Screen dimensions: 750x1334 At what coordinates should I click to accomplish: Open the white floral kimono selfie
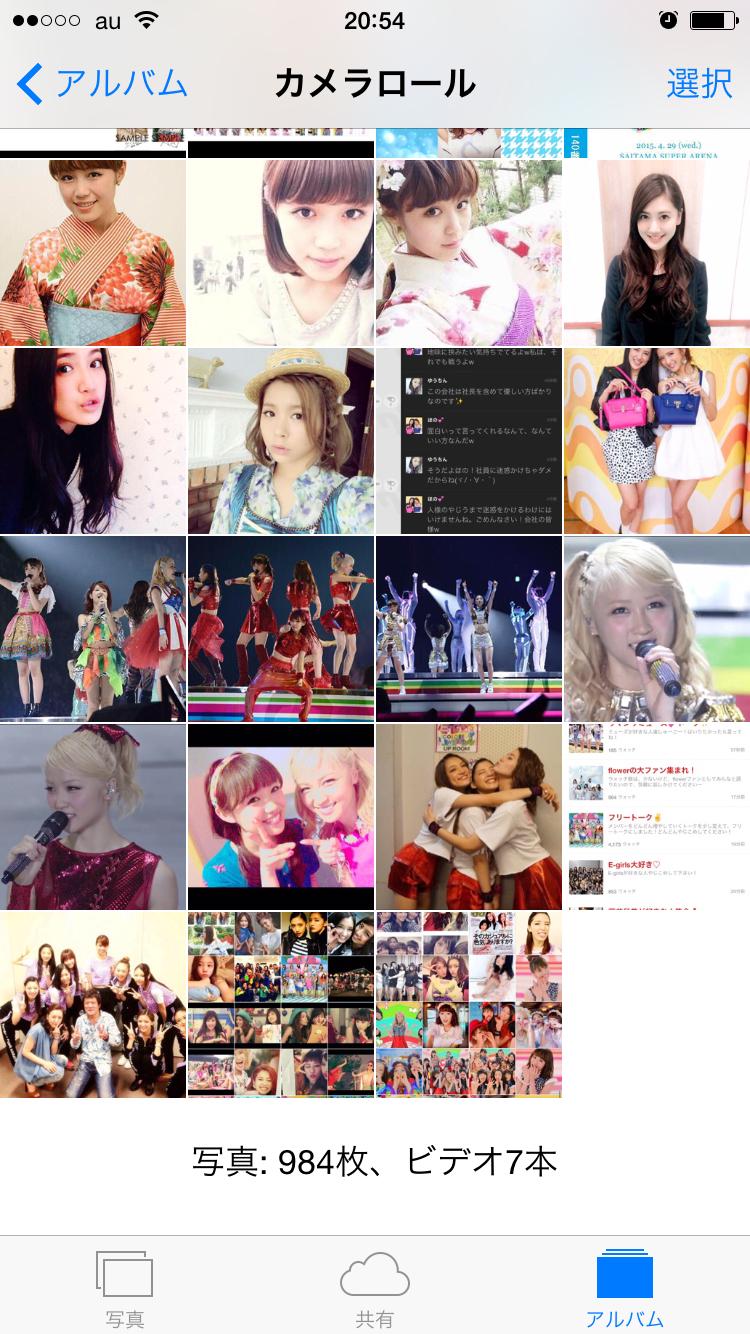point(469,253)
